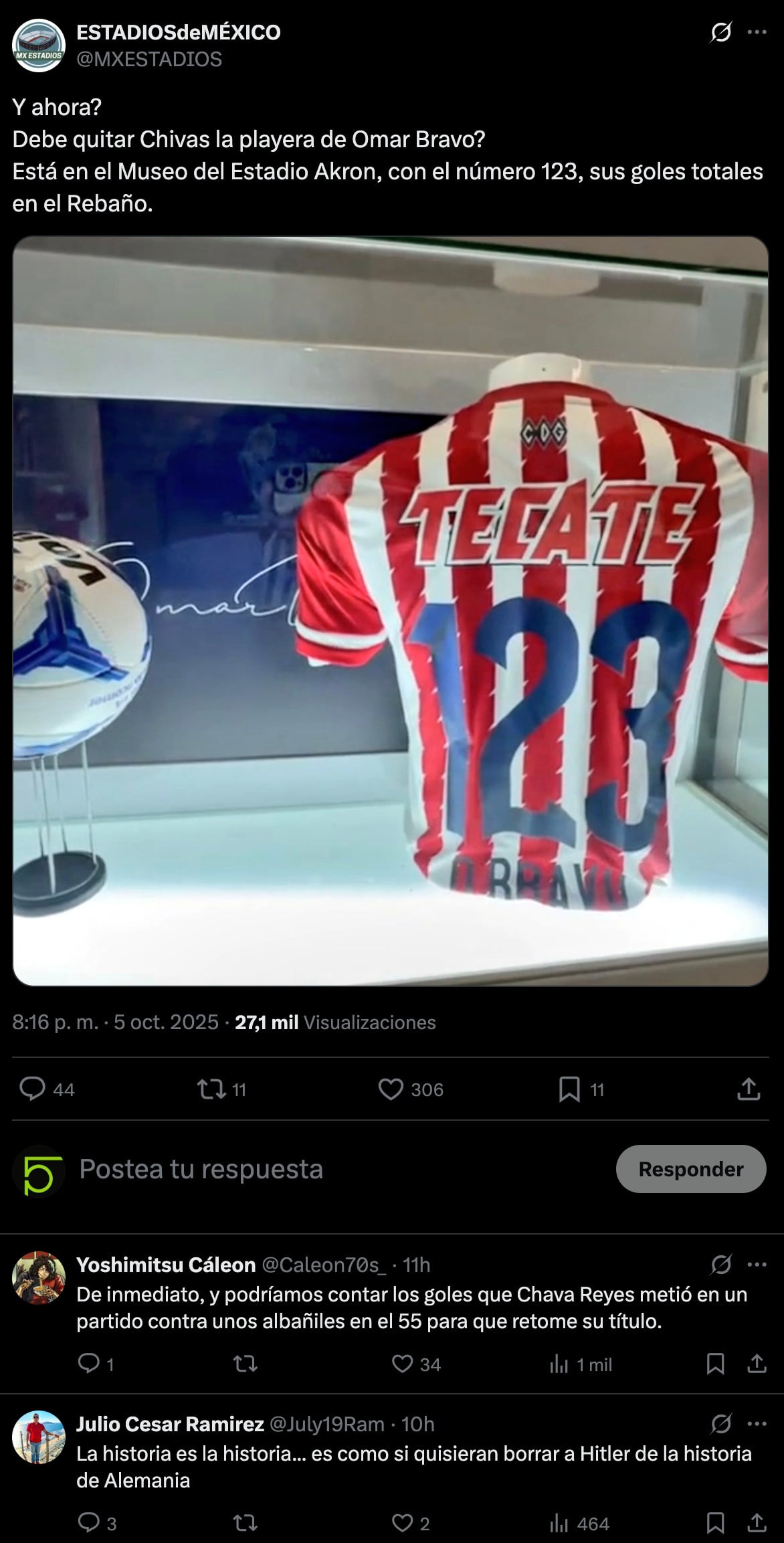Open the Grok icon on the main post

click(x=720, y=32)
